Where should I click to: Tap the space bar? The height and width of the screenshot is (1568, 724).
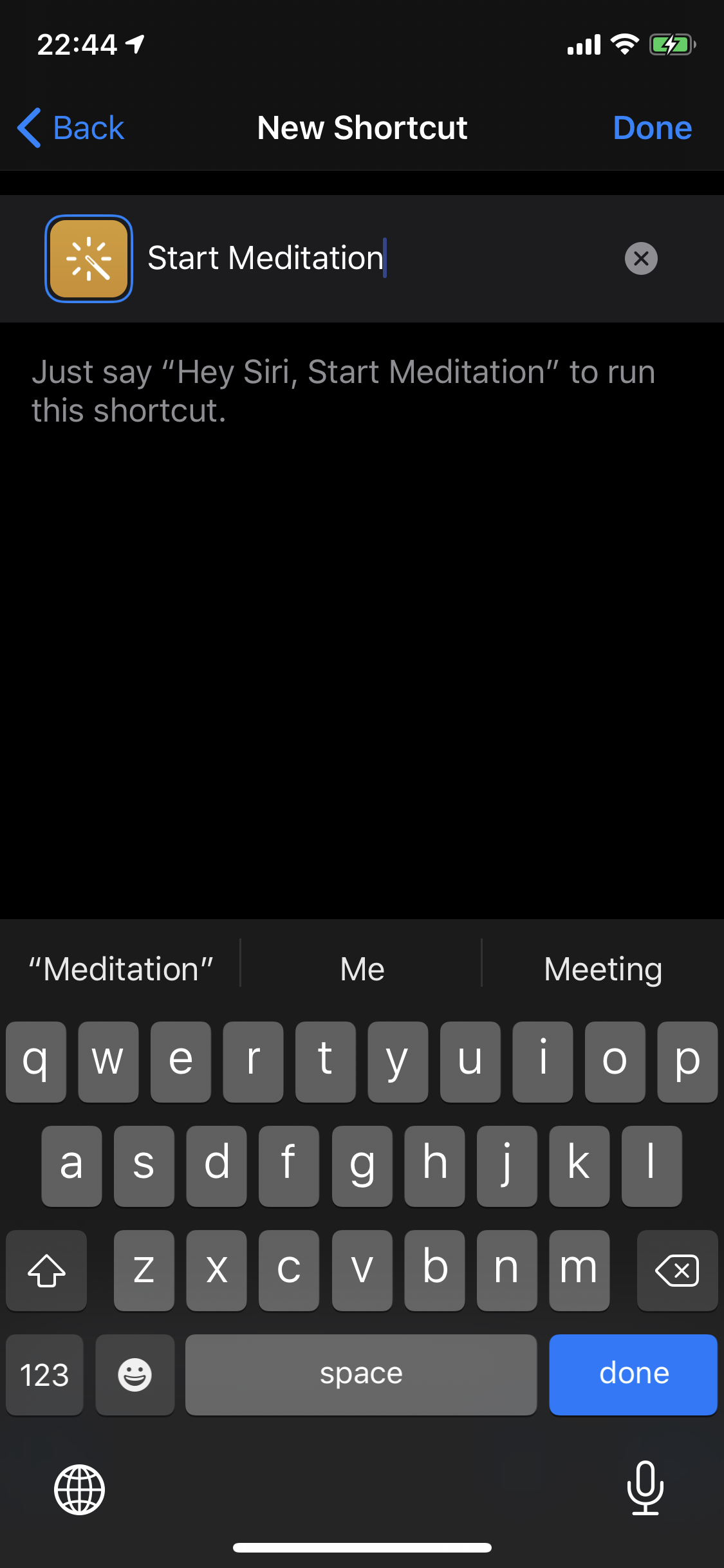361,1374
